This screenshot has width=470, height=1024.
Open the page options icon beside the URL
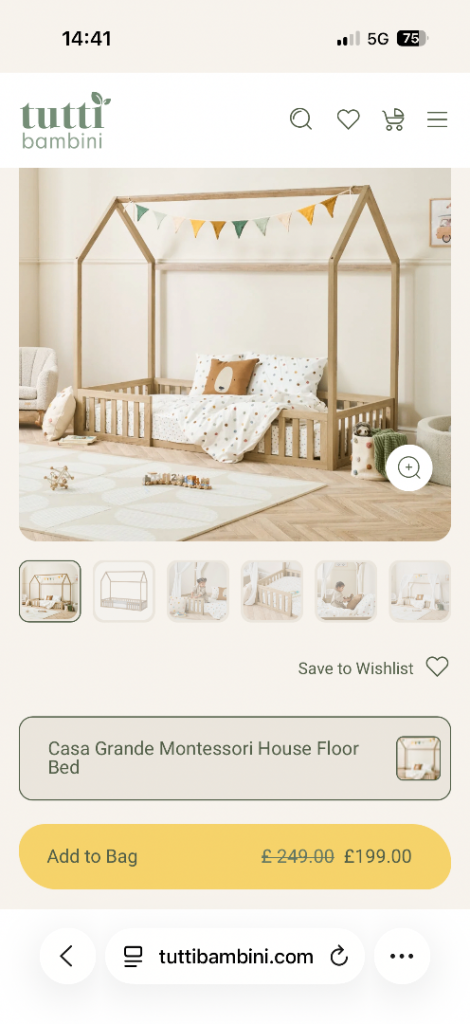[x=133, y=957]
